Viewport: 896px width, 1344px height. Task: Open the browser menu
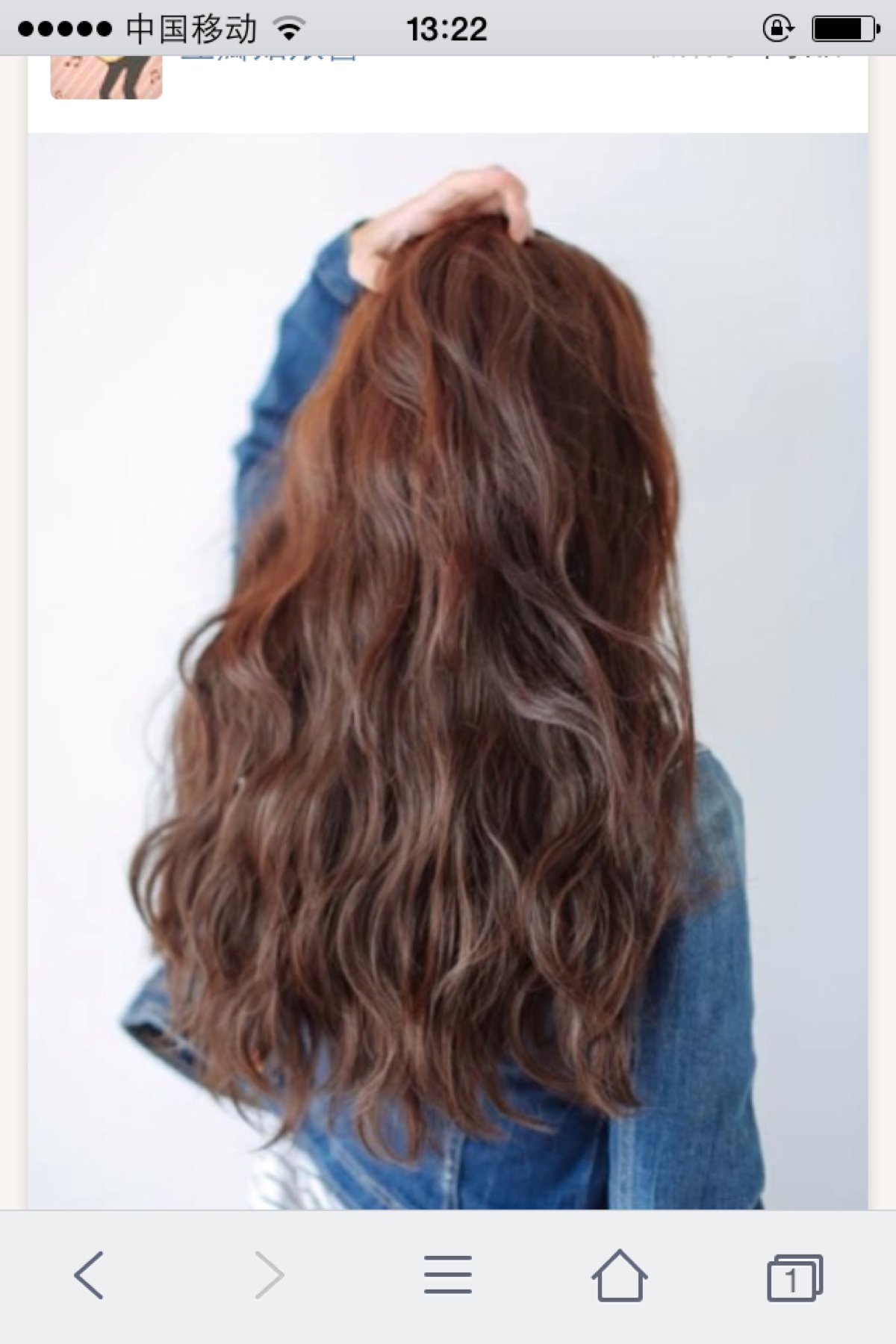pyautogui.click(x=447, y=1275)
